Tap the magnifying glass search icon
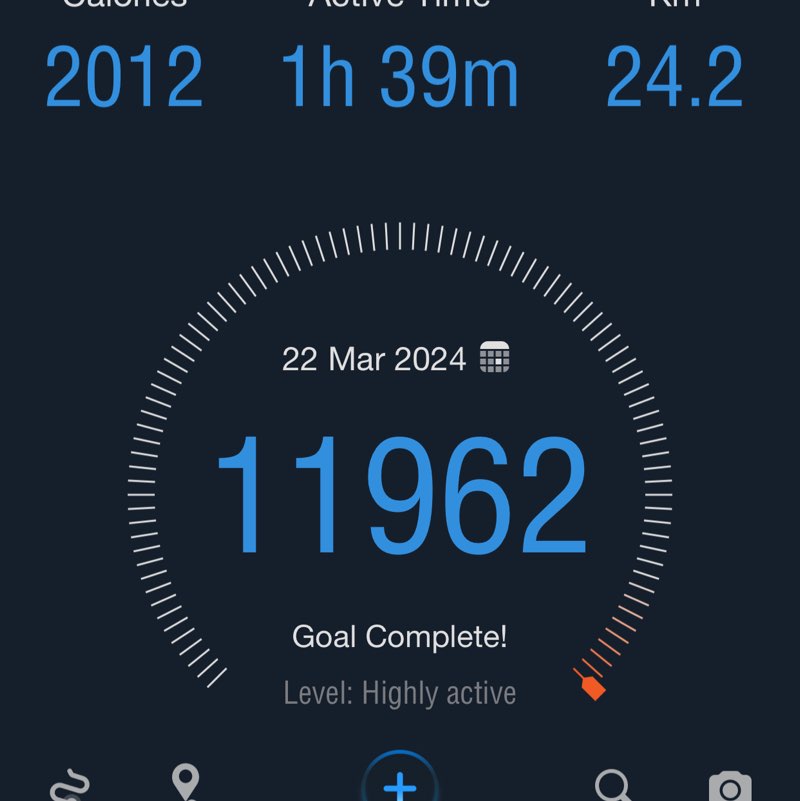 click(613, 785)
